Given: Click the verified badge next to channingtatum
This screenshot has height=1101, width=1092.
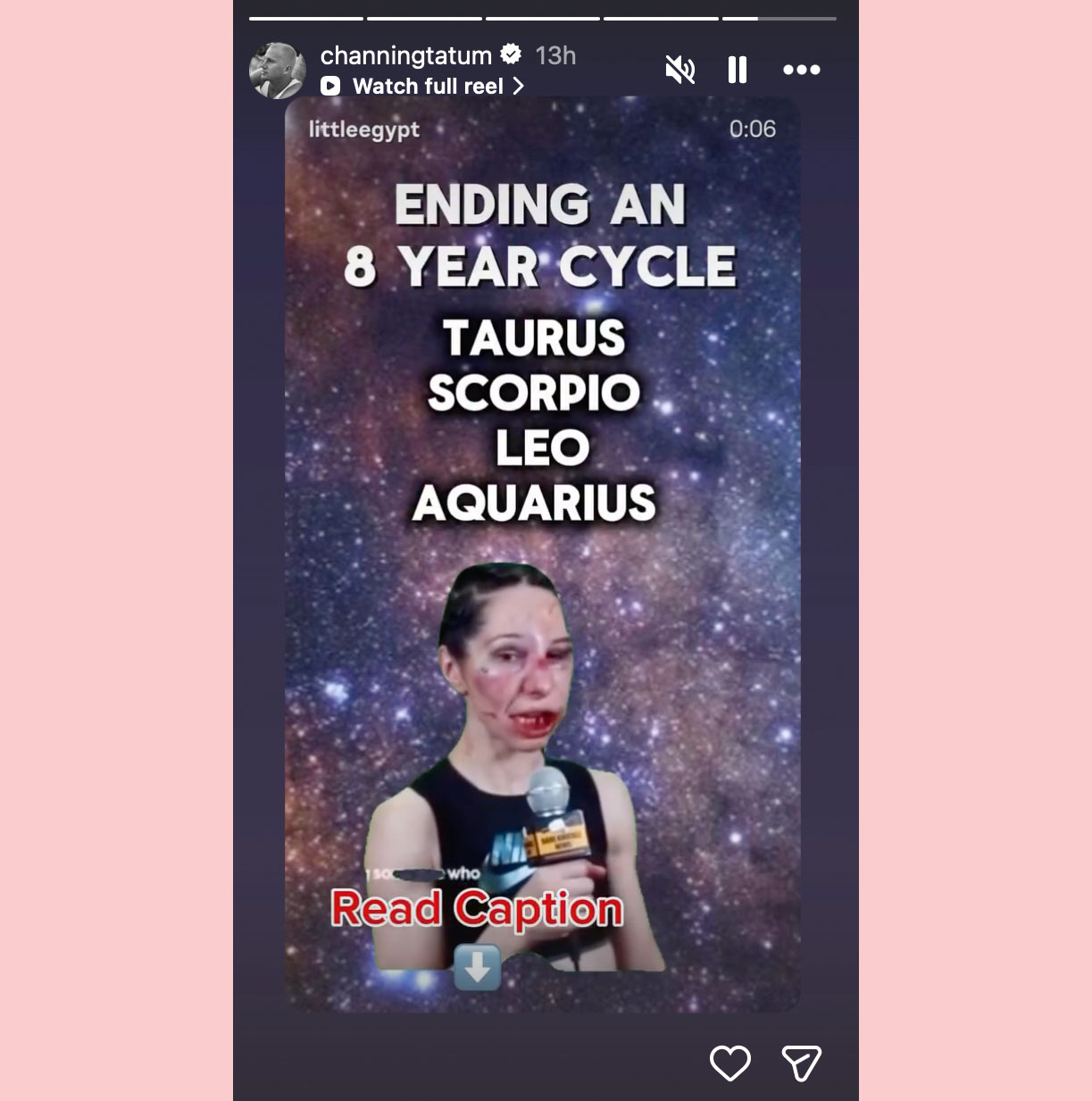Looking at the screenshot, I should (510, 54).
